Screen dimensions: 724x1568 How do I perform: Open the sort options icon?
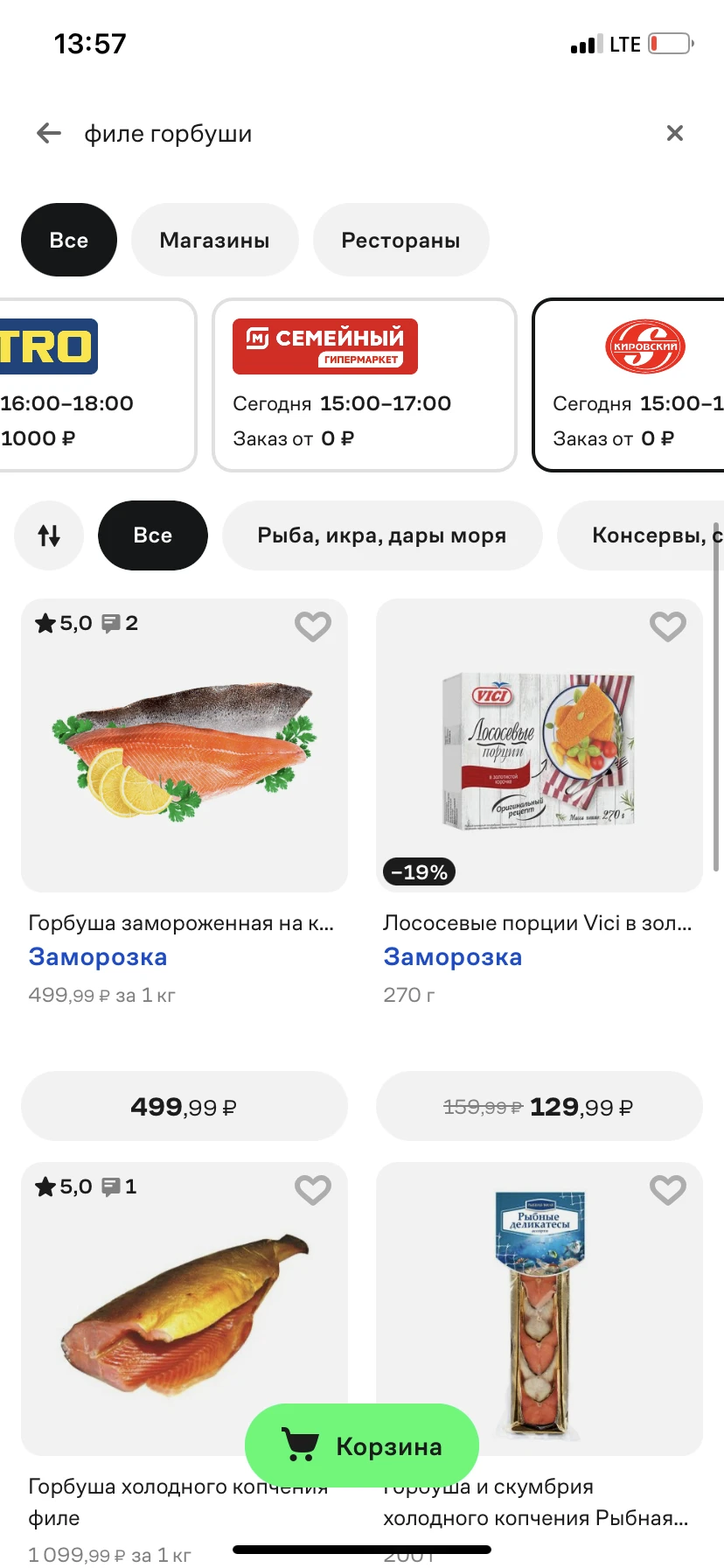click(x=49, y=535)
